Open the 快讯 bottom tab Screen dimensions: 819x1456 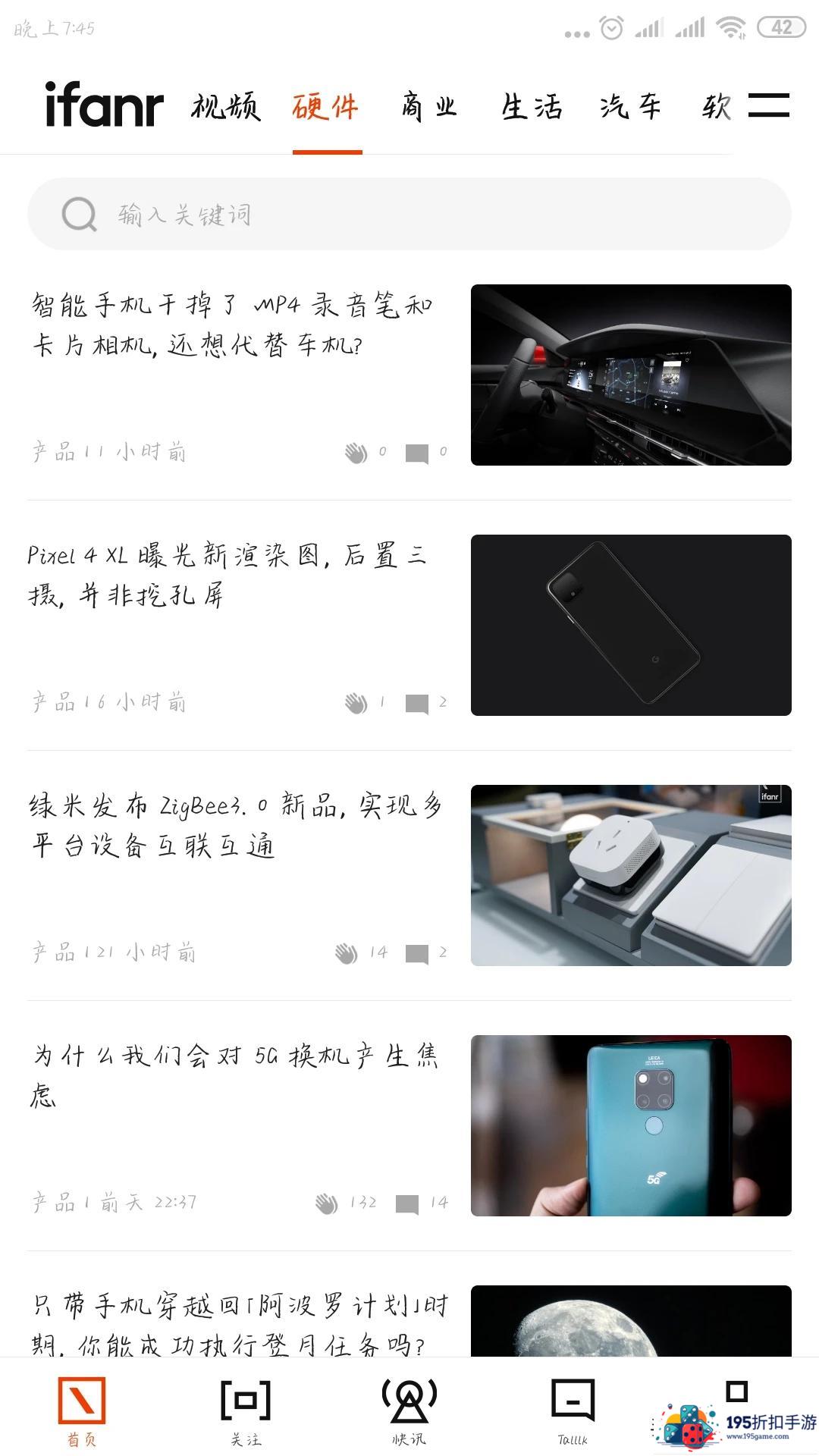tap(409, 1411)
